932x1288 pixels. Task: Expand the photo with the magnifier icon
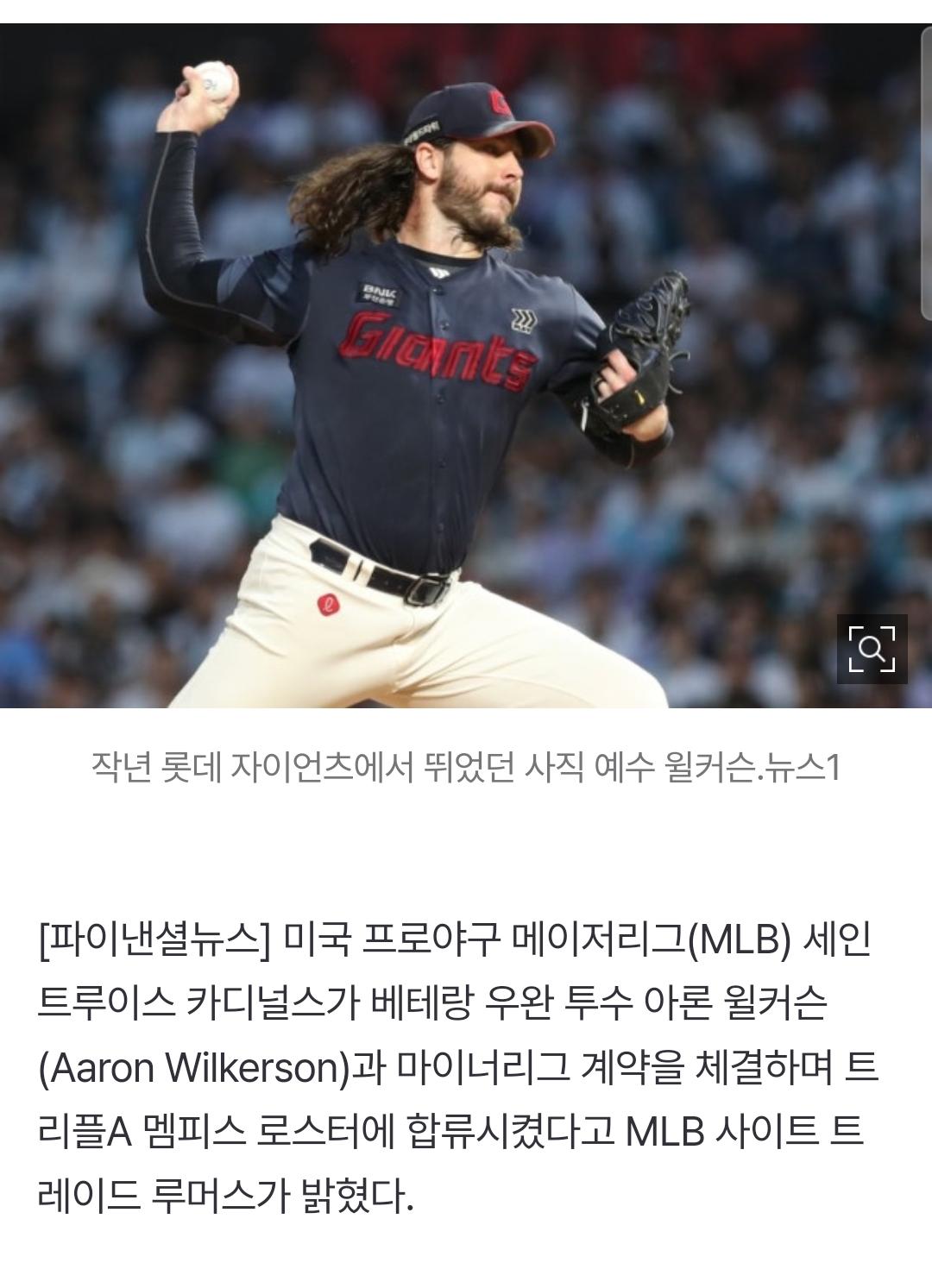(872, 649)
